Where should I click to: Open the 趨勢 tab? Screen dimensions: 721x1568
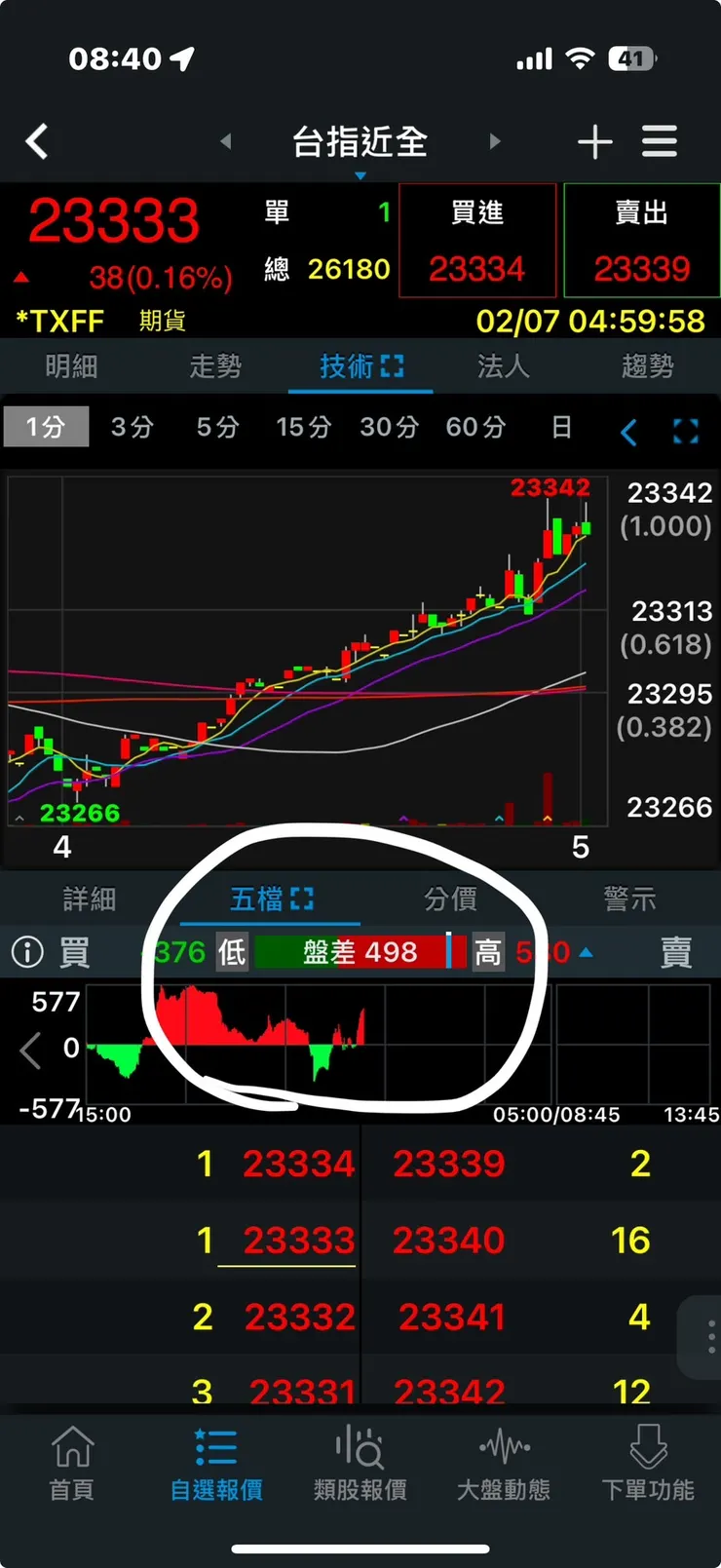[648, 366]
